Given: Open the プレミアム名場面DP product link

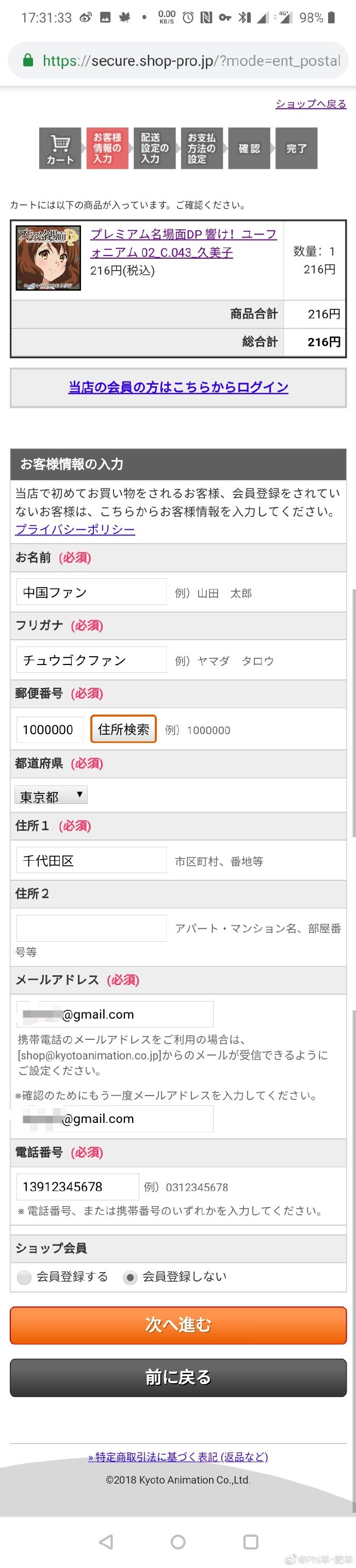Looking at the screenshot, I should click(x=183, y=243).
